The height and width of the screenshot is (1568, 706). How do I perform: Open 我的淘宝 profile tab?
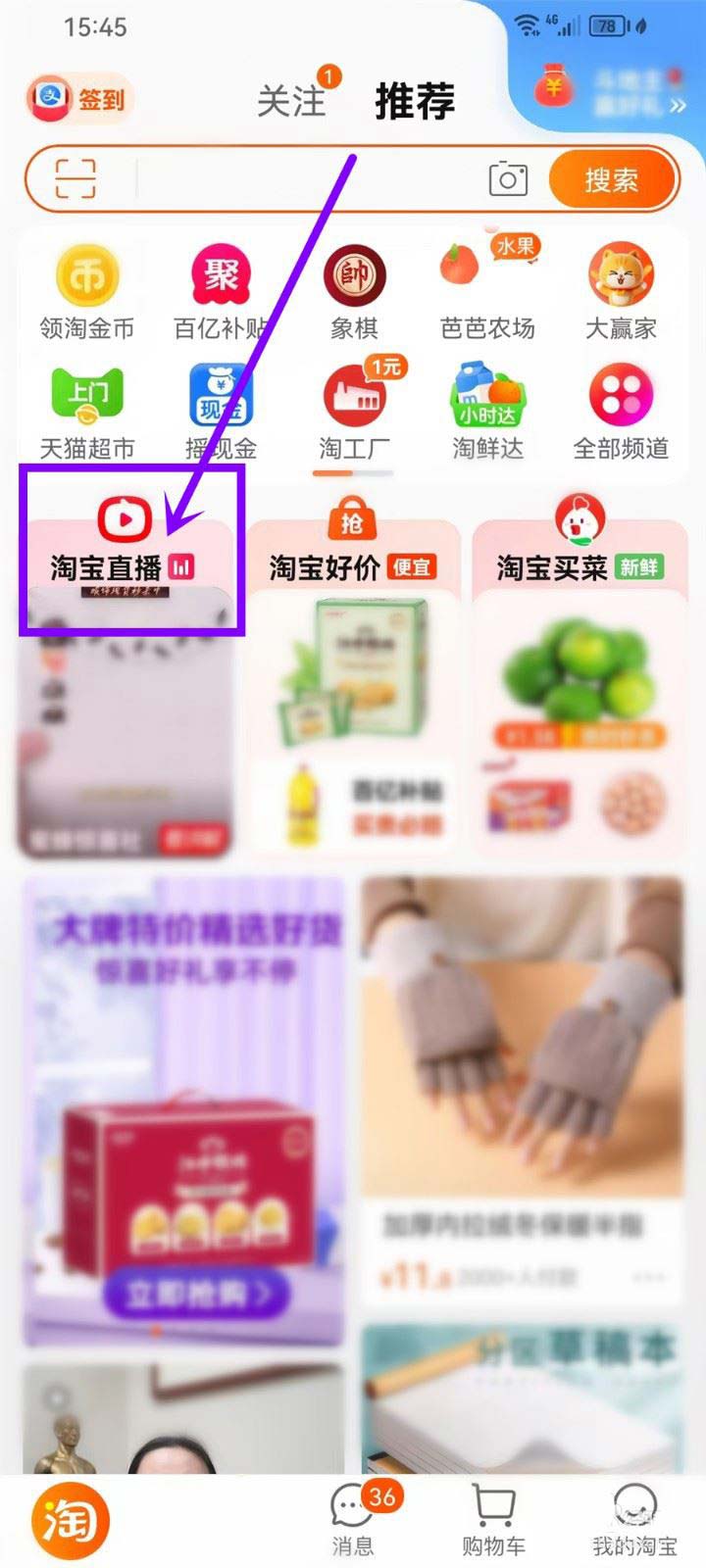pyautogui.click(x=634, y=1519)
